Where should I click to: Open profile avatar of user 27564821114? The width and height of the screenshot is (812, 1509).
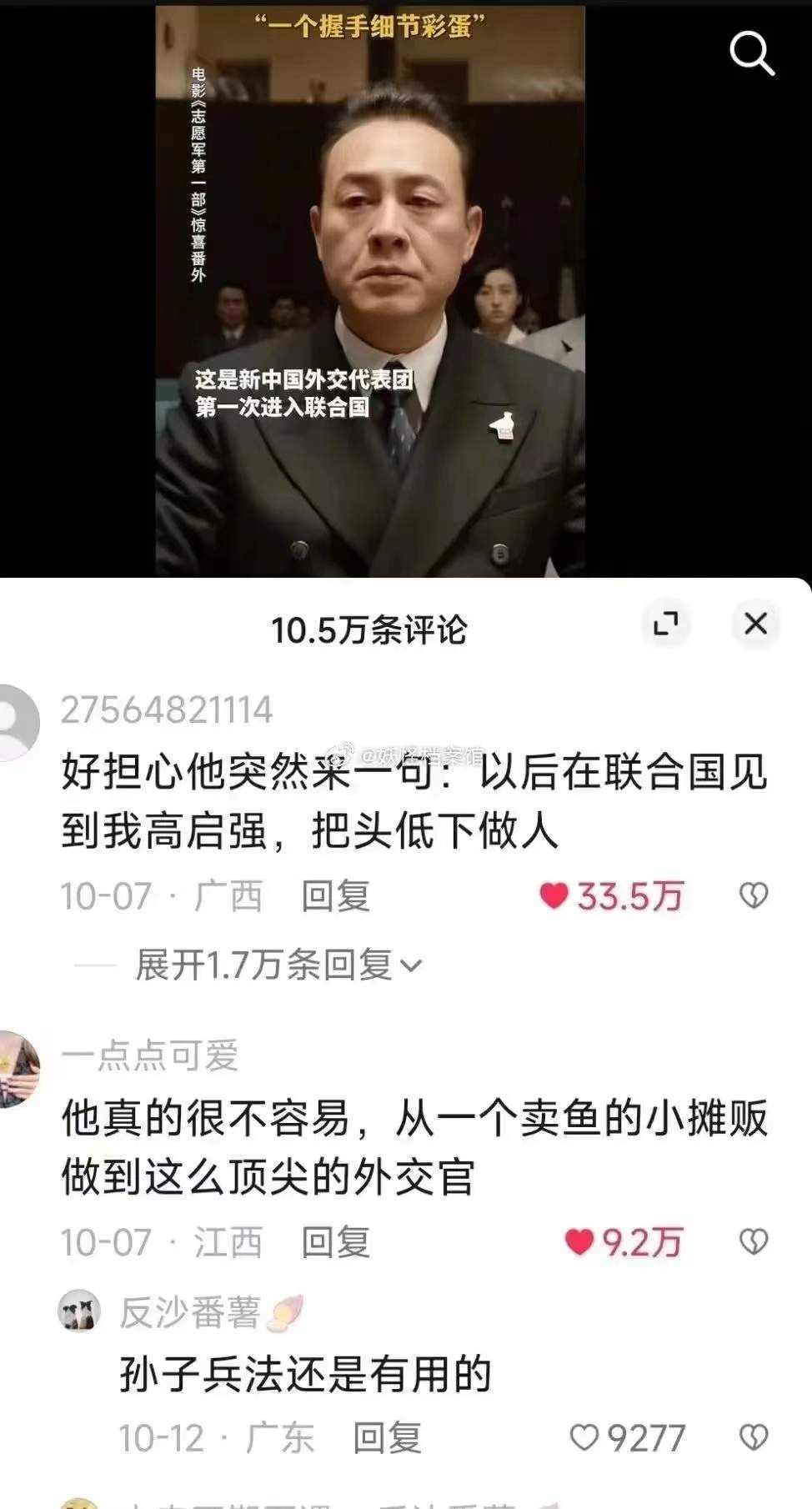point(15,722)
